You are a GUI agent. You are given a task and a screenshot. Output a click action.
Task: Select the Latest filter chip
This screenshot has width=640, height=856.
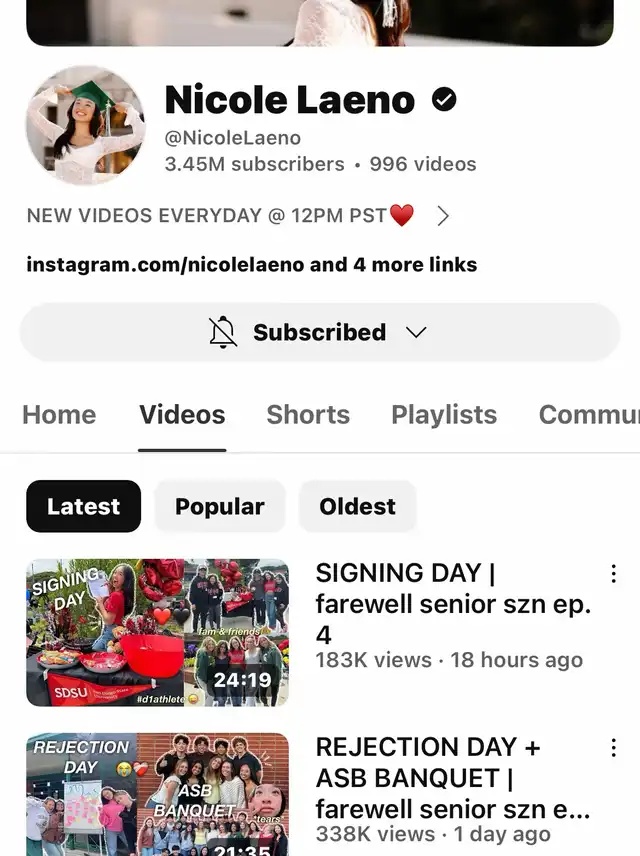tap(83, 506)
